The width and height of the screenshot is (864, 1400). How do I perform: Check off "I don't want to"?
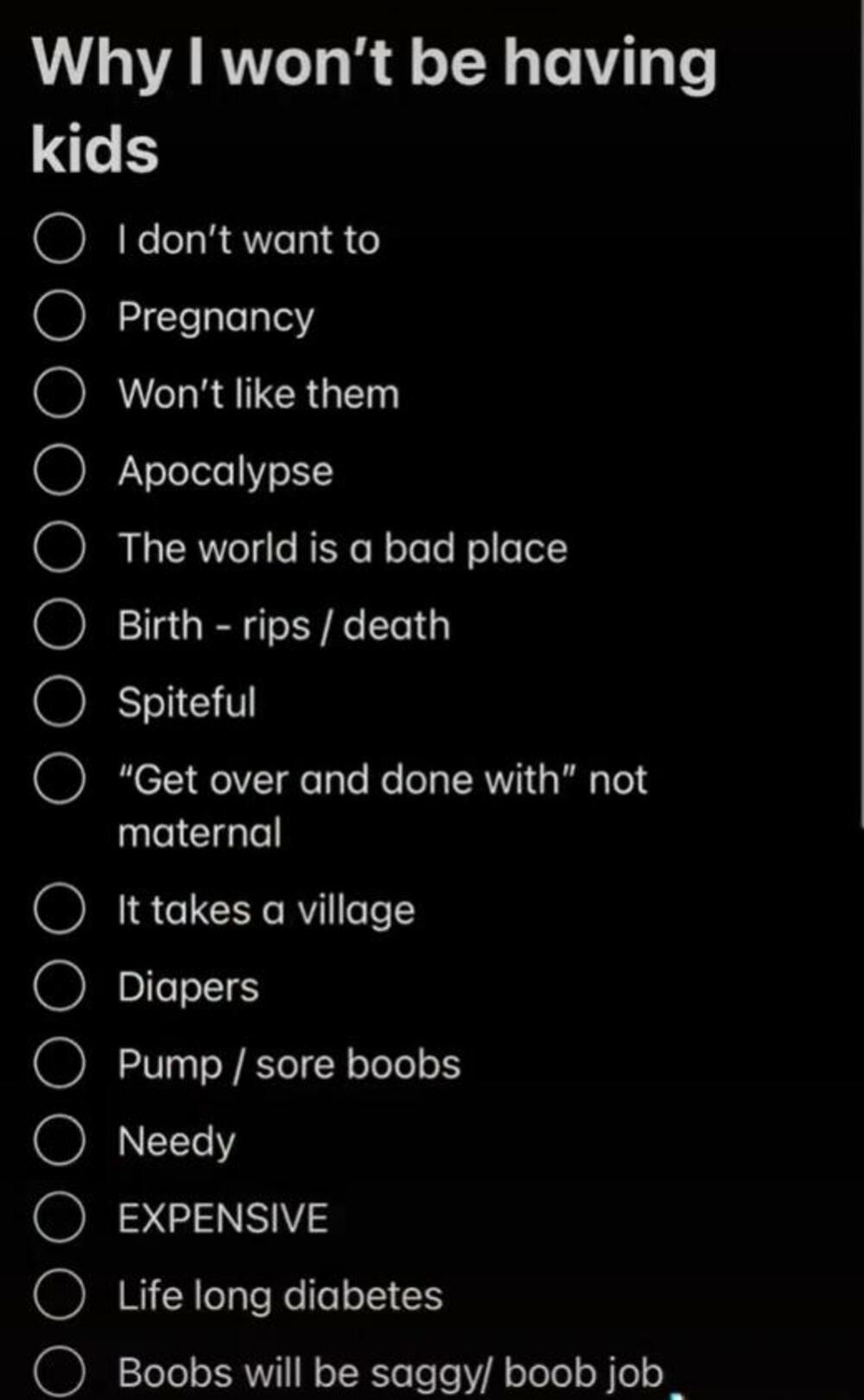(x=60, y=239)
